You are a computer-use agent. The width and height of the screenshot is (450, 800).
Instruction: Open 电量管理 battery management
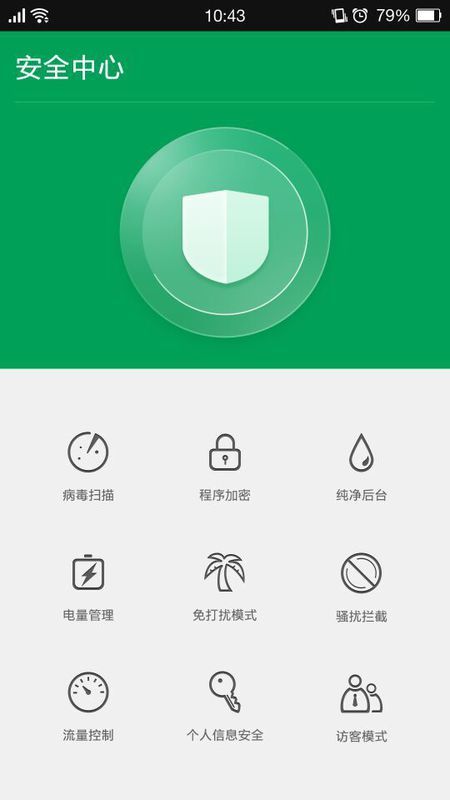[x=88, y=587]
